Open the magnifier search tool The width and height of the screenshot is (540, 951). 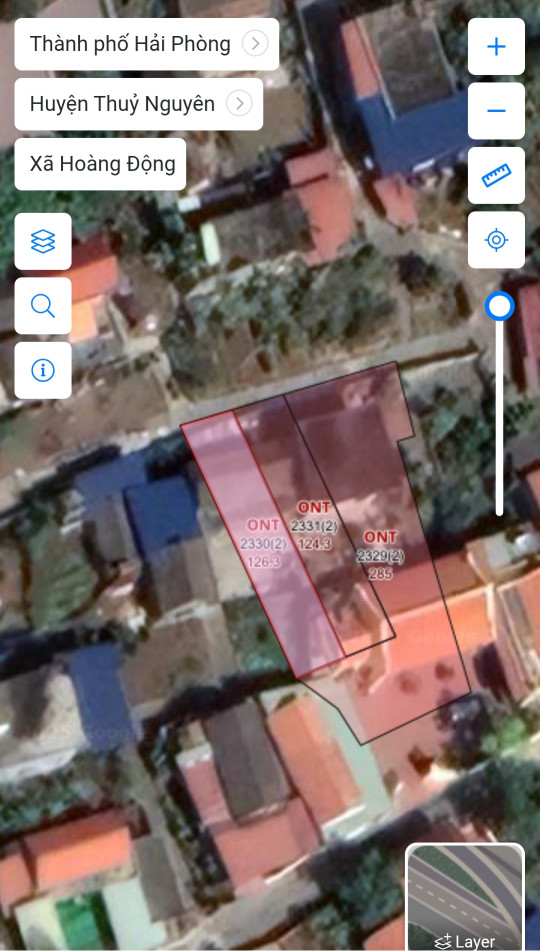(43, 306)
